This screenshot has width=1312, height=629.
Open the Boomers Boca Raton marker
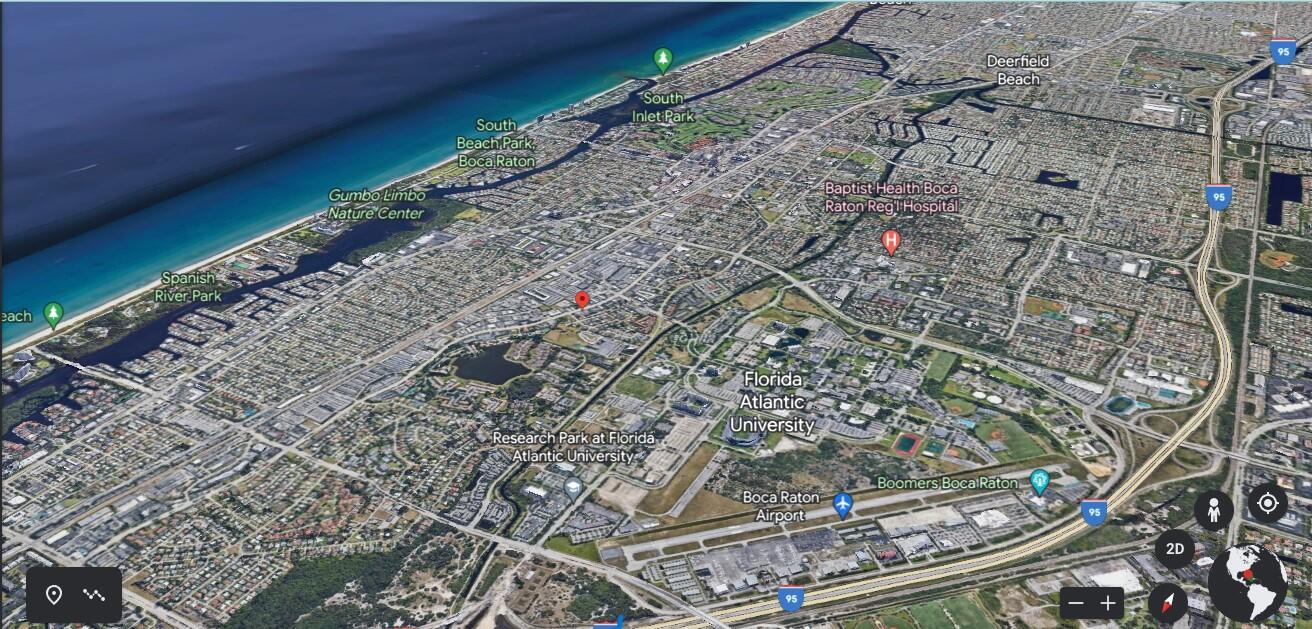(1039, 482)
